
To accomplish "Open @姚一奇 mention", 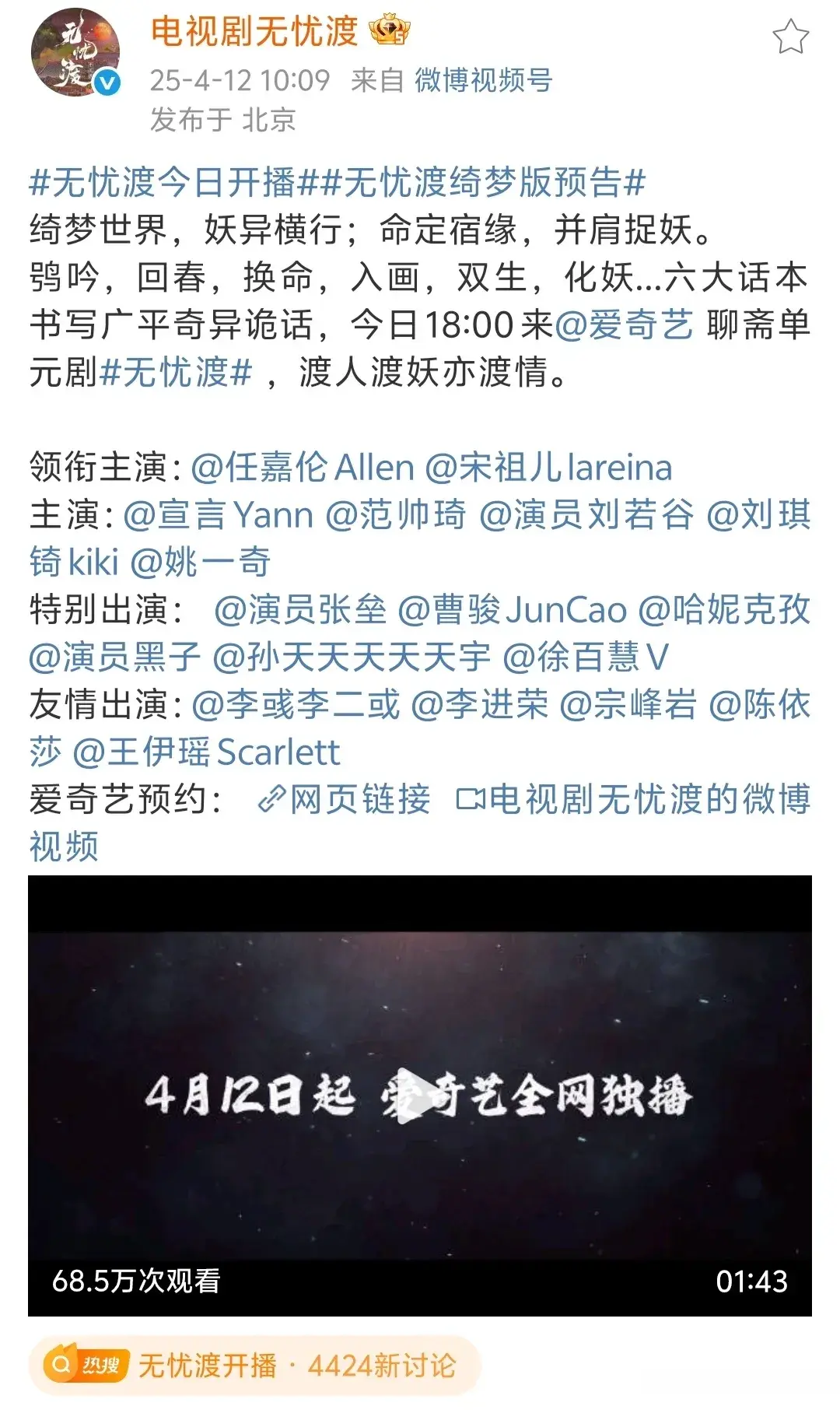I will (x=200, y=563).
